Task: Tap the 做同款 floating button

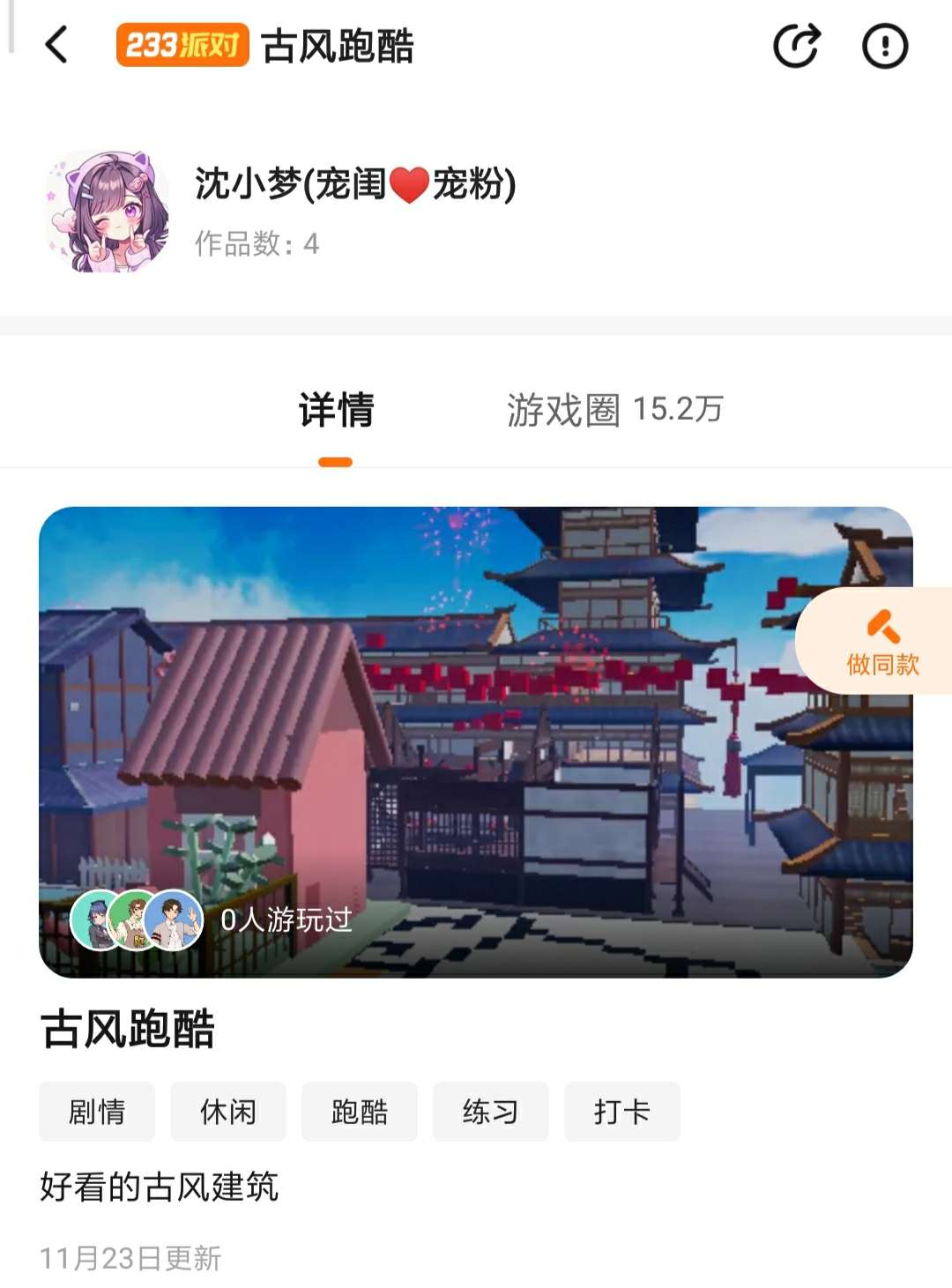Action: click(x=881, y=641)
